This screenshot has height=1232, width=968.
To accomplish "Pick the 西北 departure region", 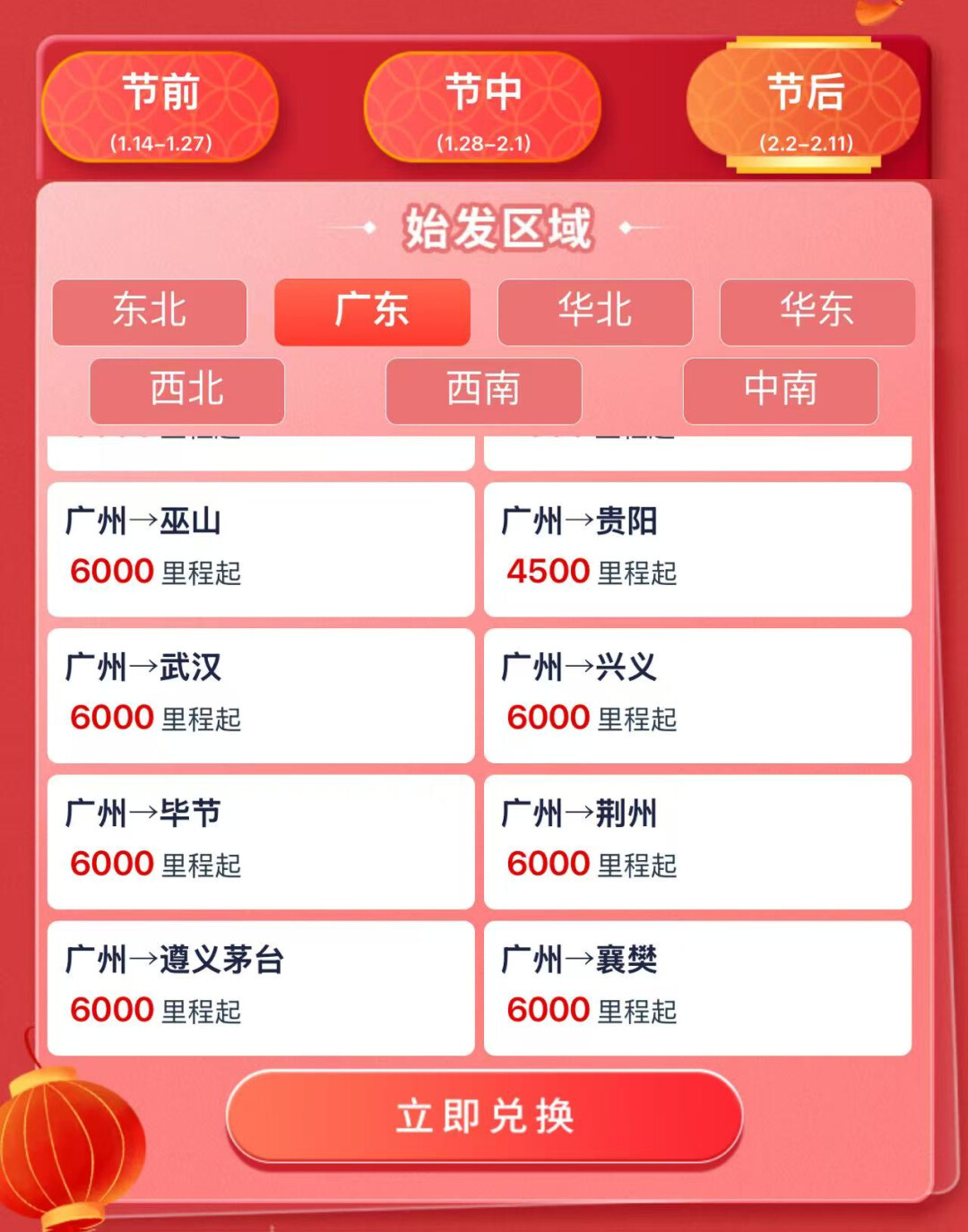I will pos(187,391).
